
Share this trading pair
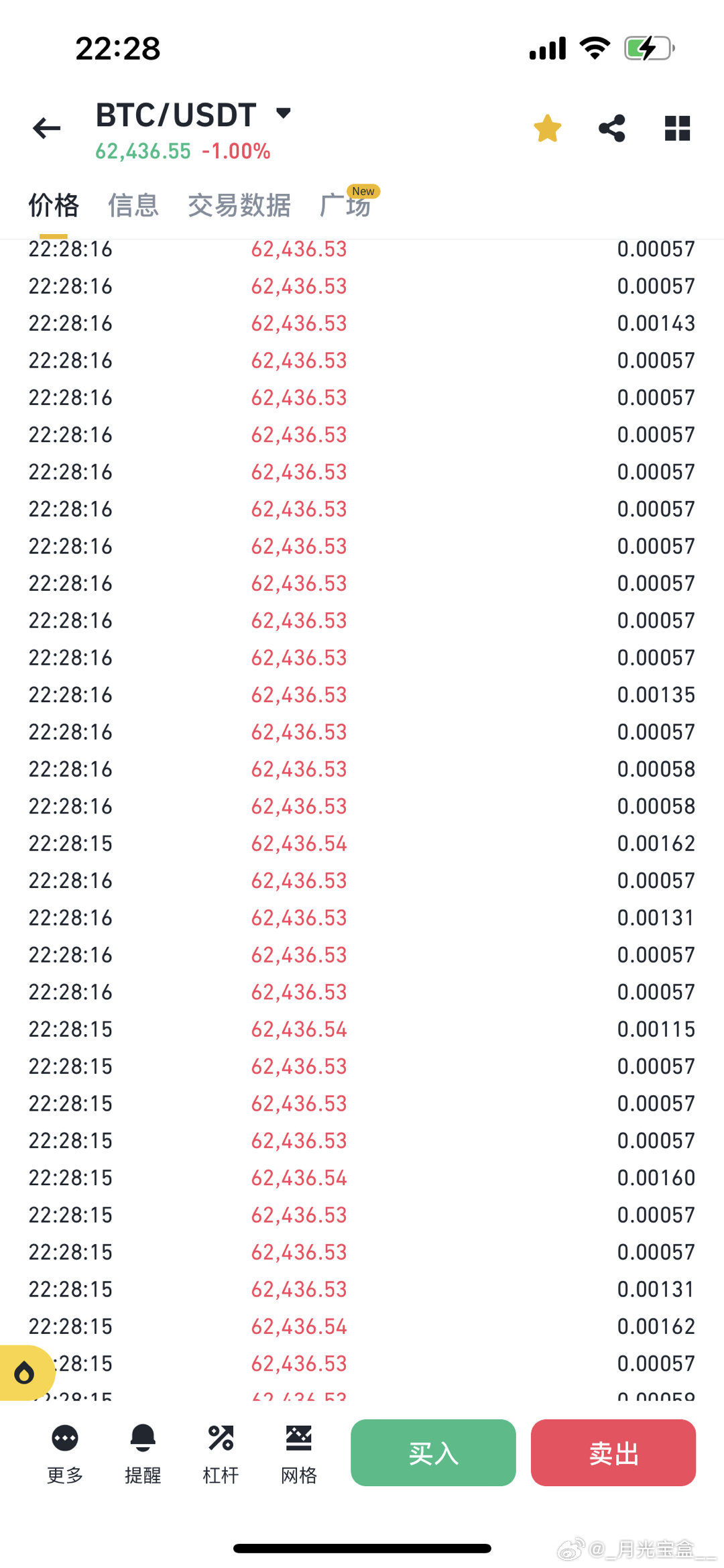612,128
